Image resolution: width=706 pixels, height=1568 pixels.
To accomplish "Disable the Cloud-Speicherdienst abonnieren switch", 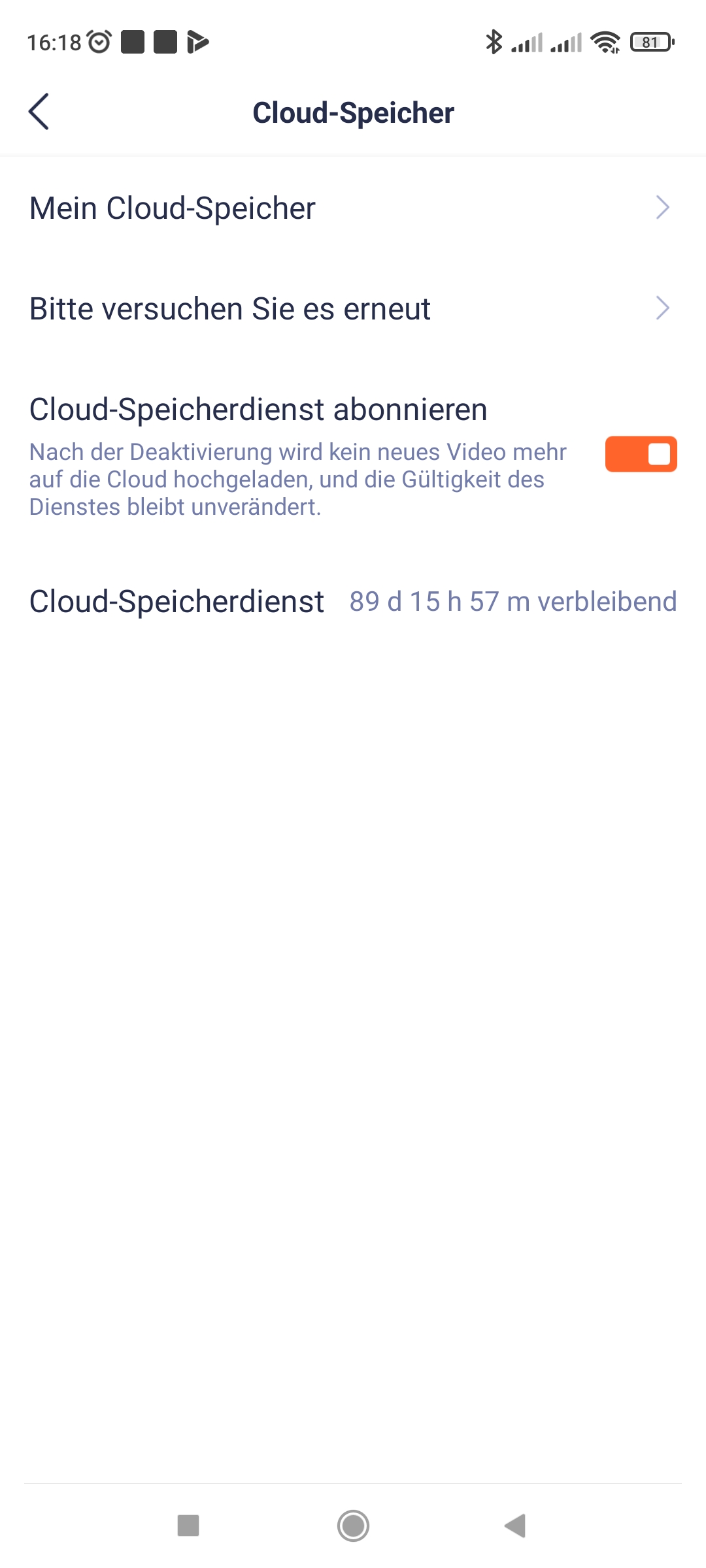I will 641,454.
